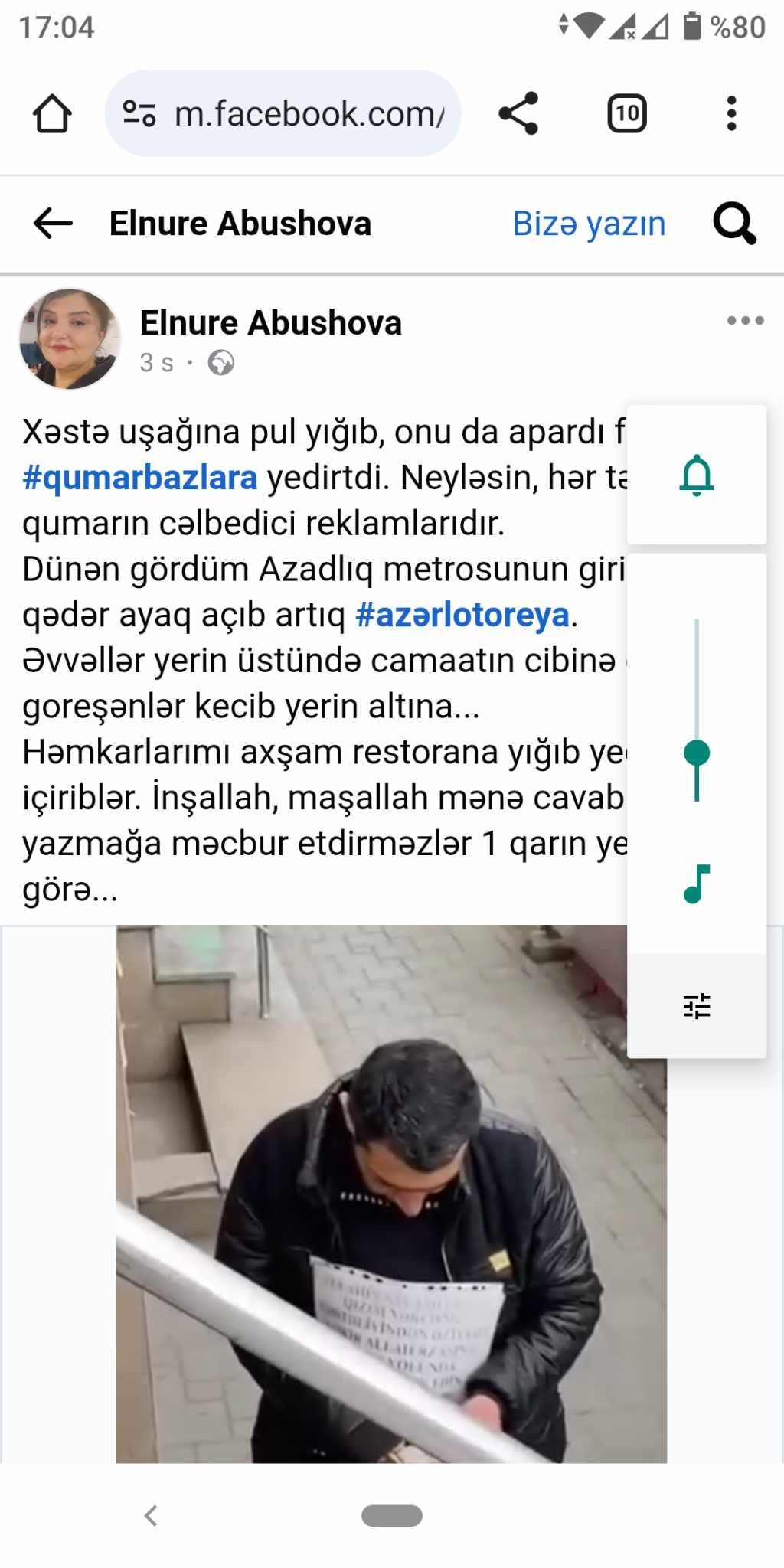Open the volume settings panel

[x=696, y=1005]
